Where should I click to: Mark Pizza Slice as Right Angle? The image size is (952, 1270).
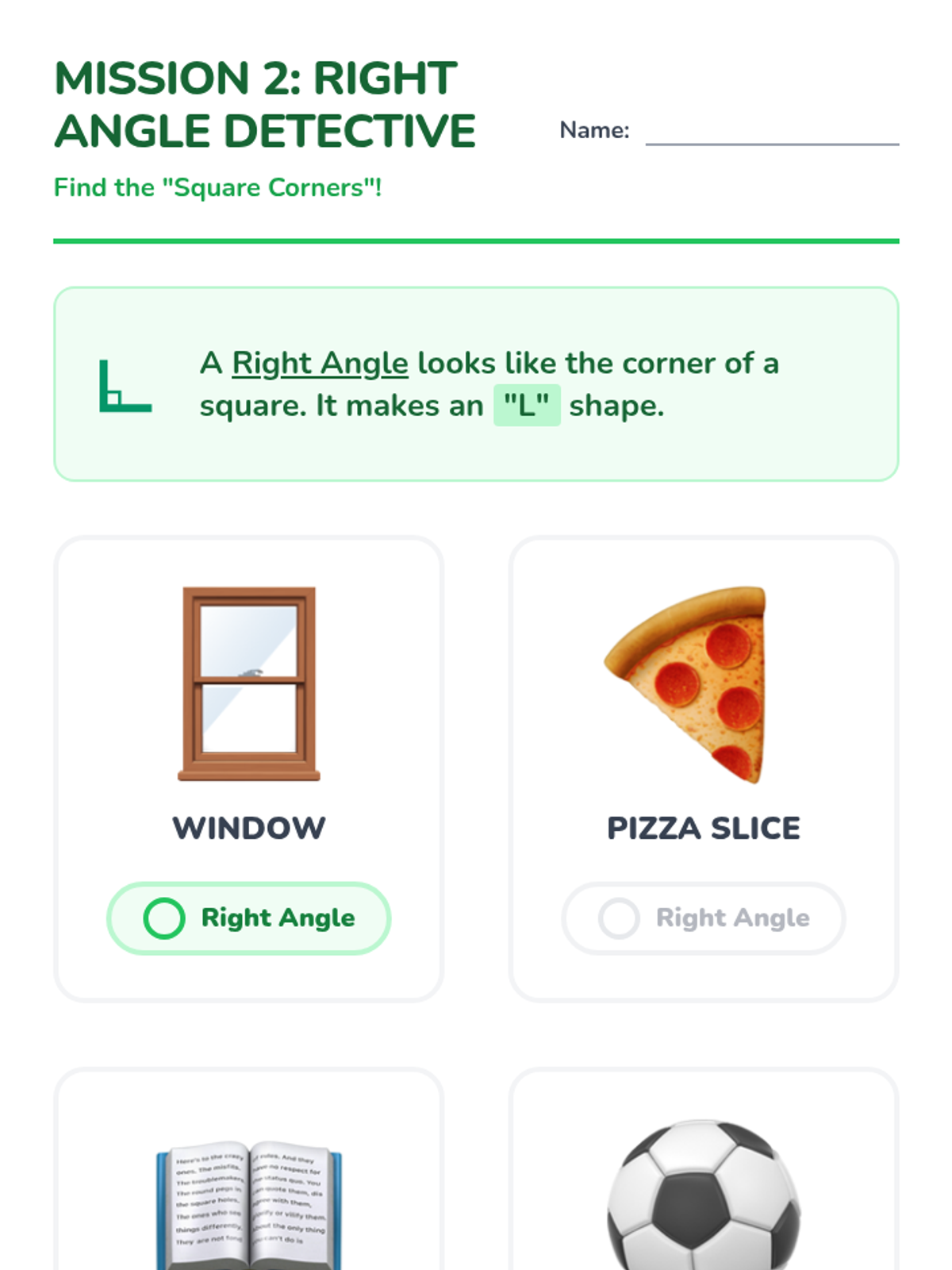tap(703, 918)
